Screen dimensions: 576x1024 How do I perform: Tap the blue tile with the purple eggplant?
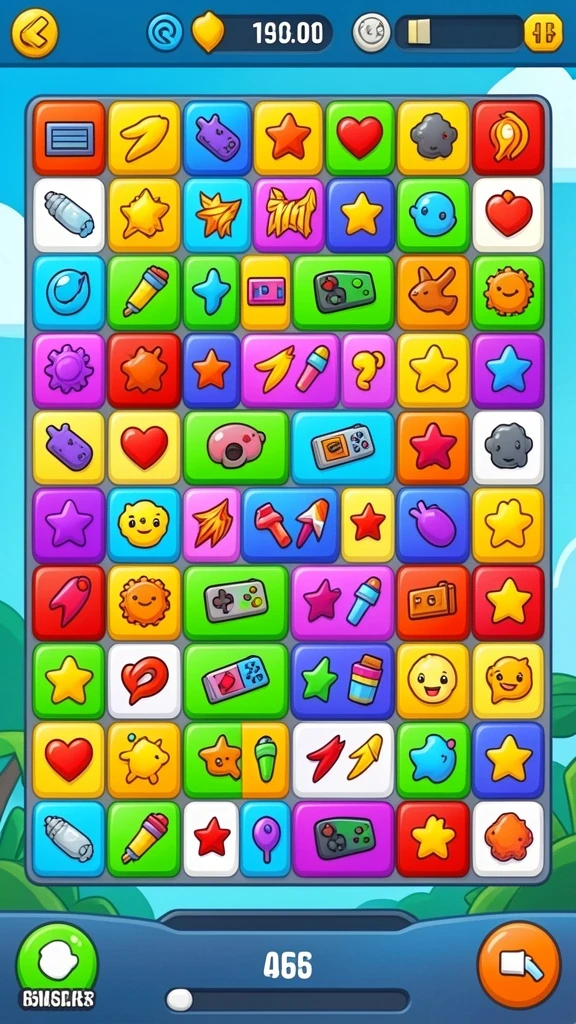coord(433,524)
